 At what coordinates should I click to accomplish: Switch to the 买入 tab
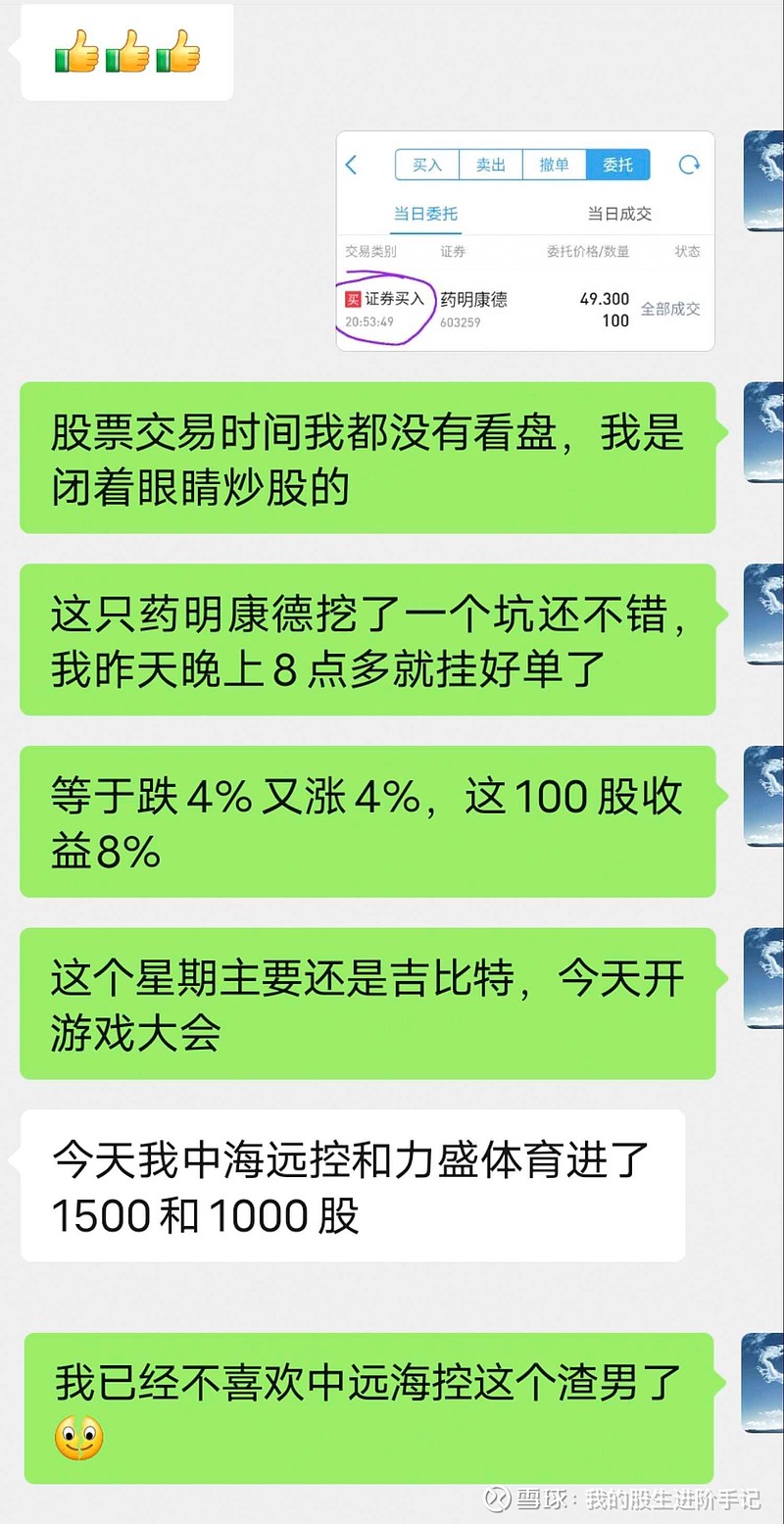point(426,165)
